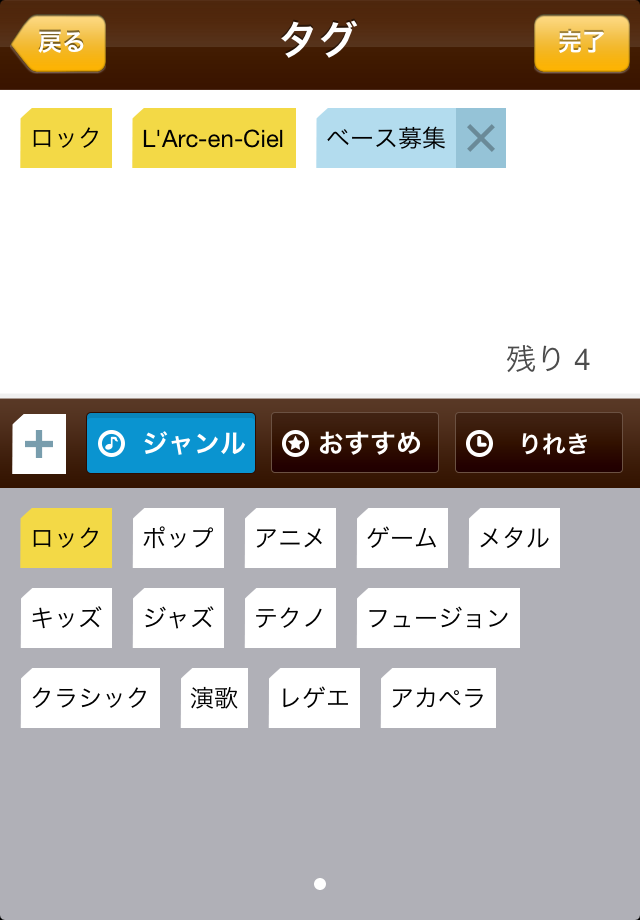This screenshot has height=920, width=640.
Task: Choose the レゲエ genre tag
Action: (314, 698)
